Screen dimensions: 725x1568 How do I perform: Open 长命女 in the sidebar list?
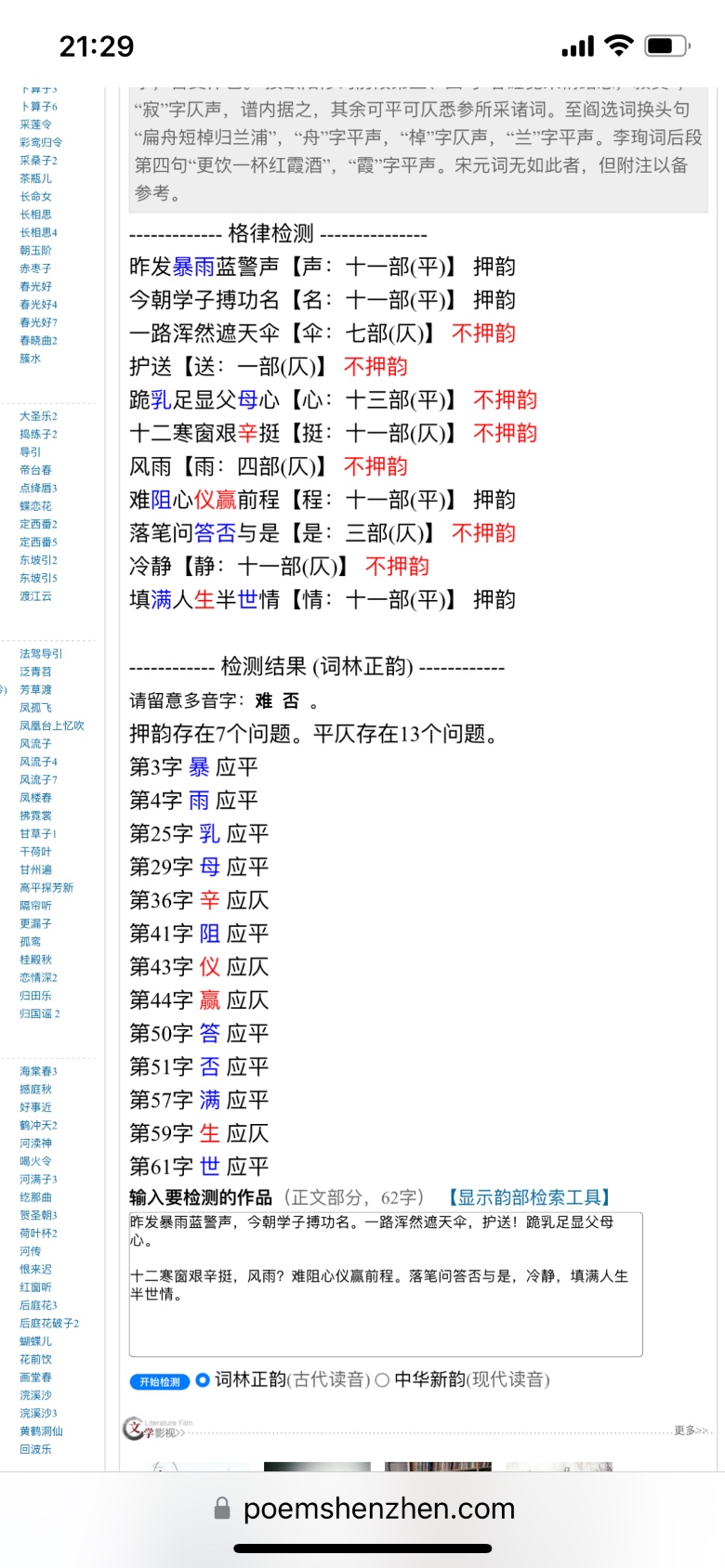pos(35,197)
